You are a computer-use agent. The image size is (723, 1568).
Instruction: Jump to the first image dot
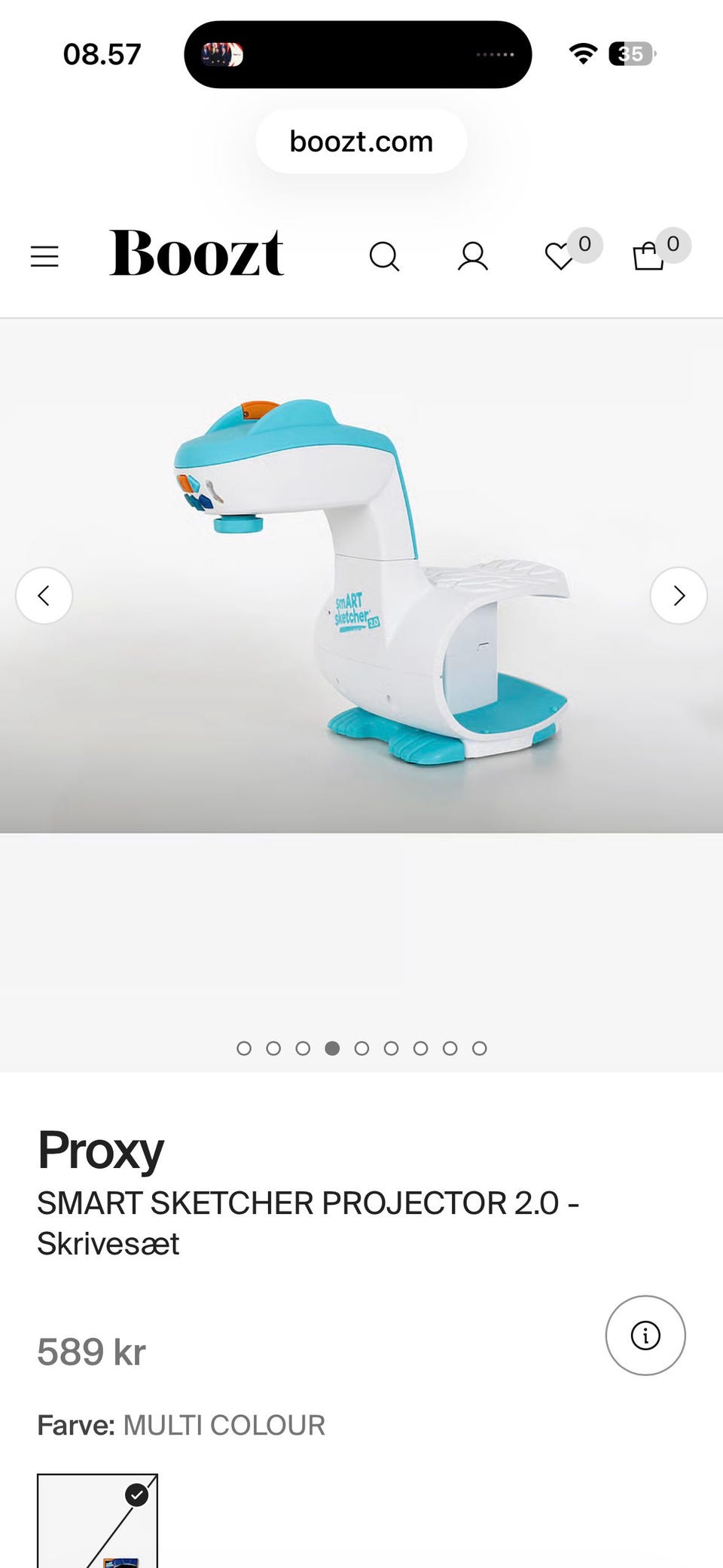[x=243, y=1048]
